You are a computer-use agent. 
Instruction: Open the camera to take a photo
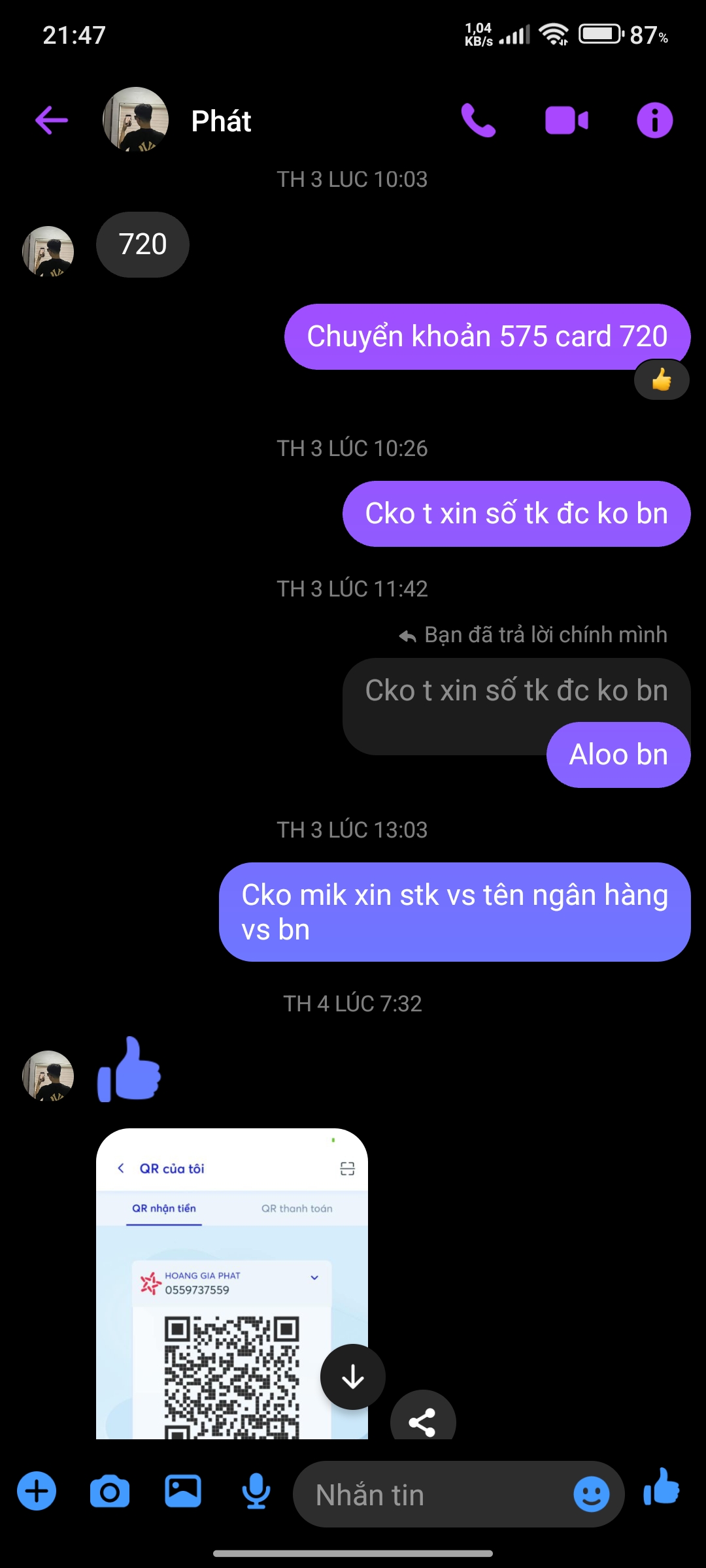click(x=110, y=1492)
